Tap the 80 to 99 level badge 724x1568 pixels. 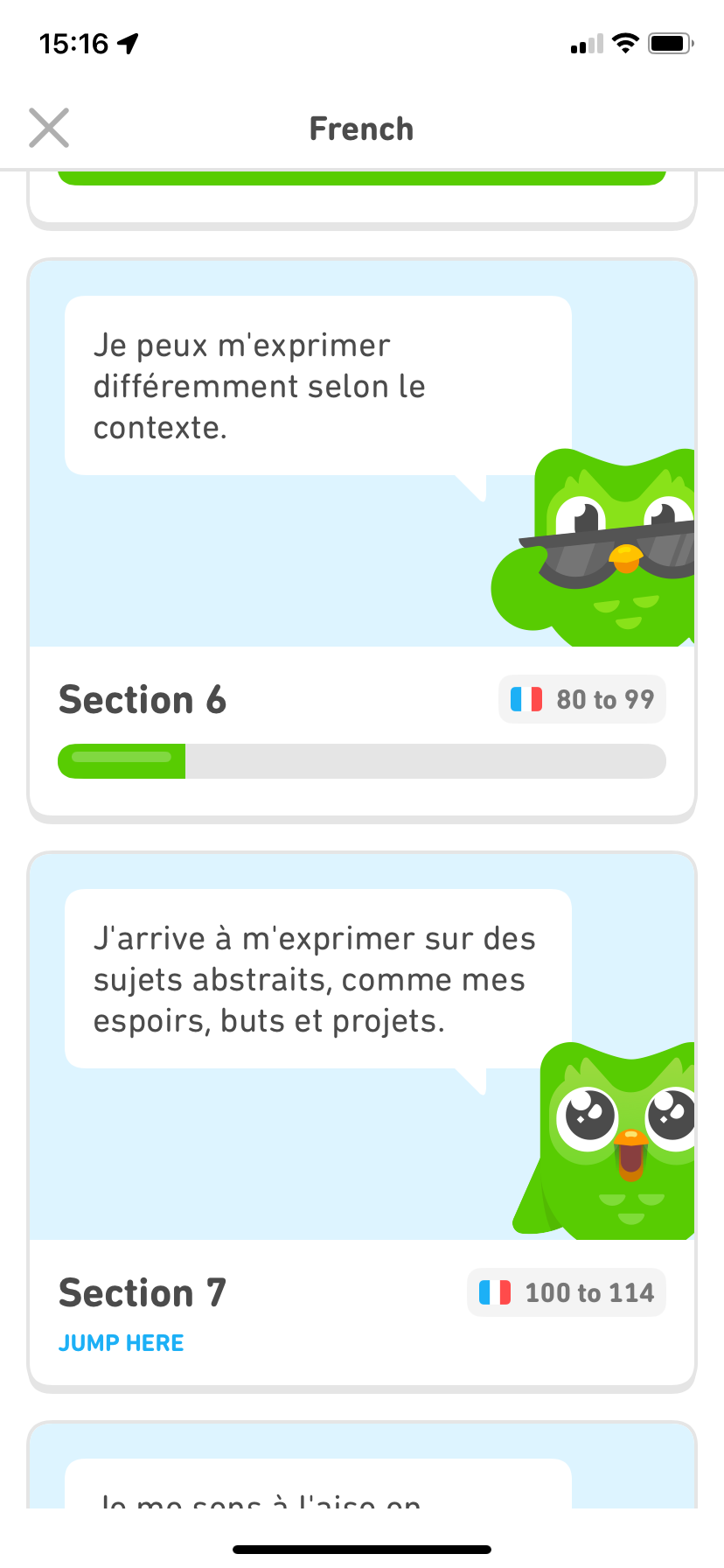(x=581, y=699)
